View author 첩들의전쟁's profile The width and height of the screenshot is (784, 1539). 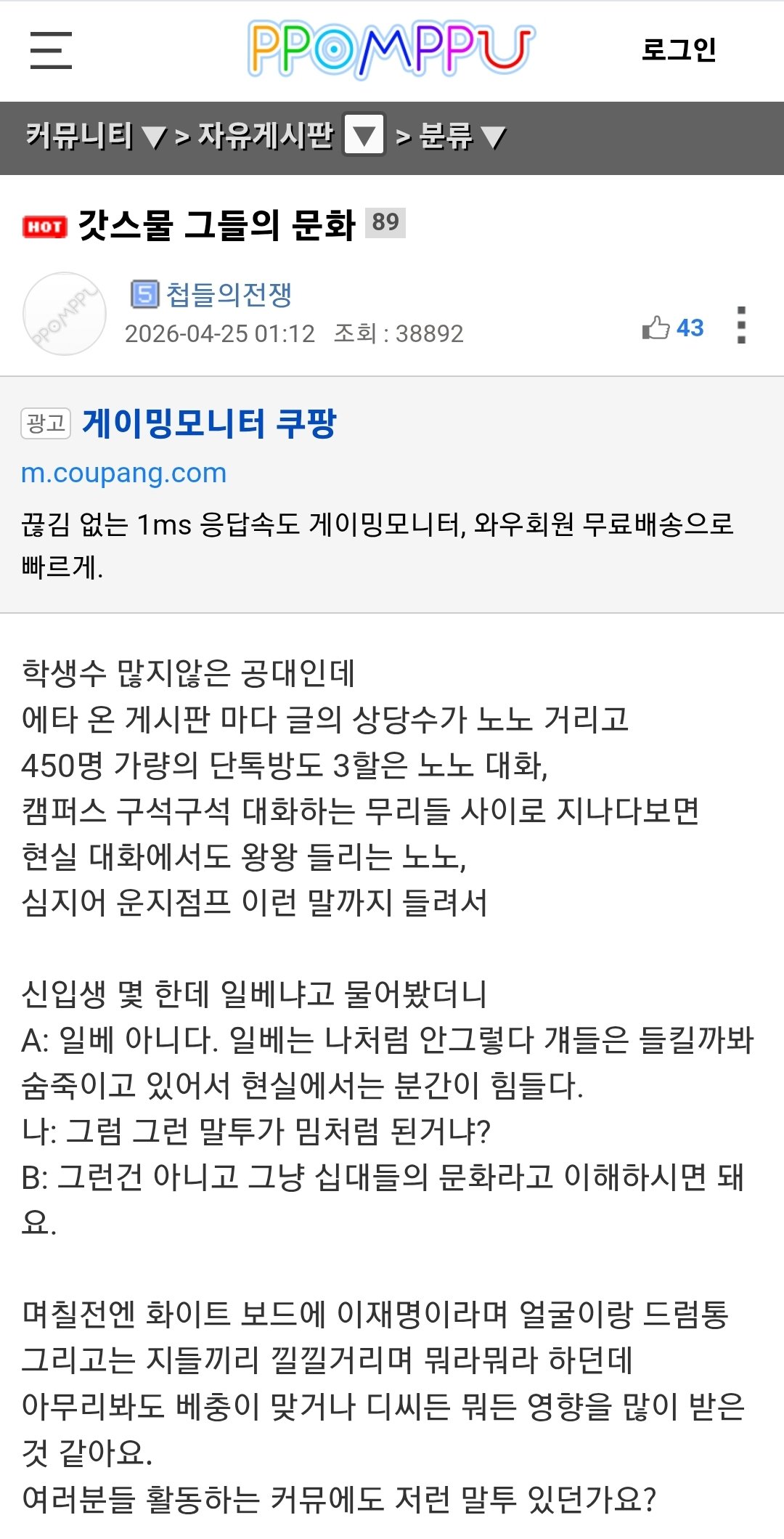[x=228, y=294]
